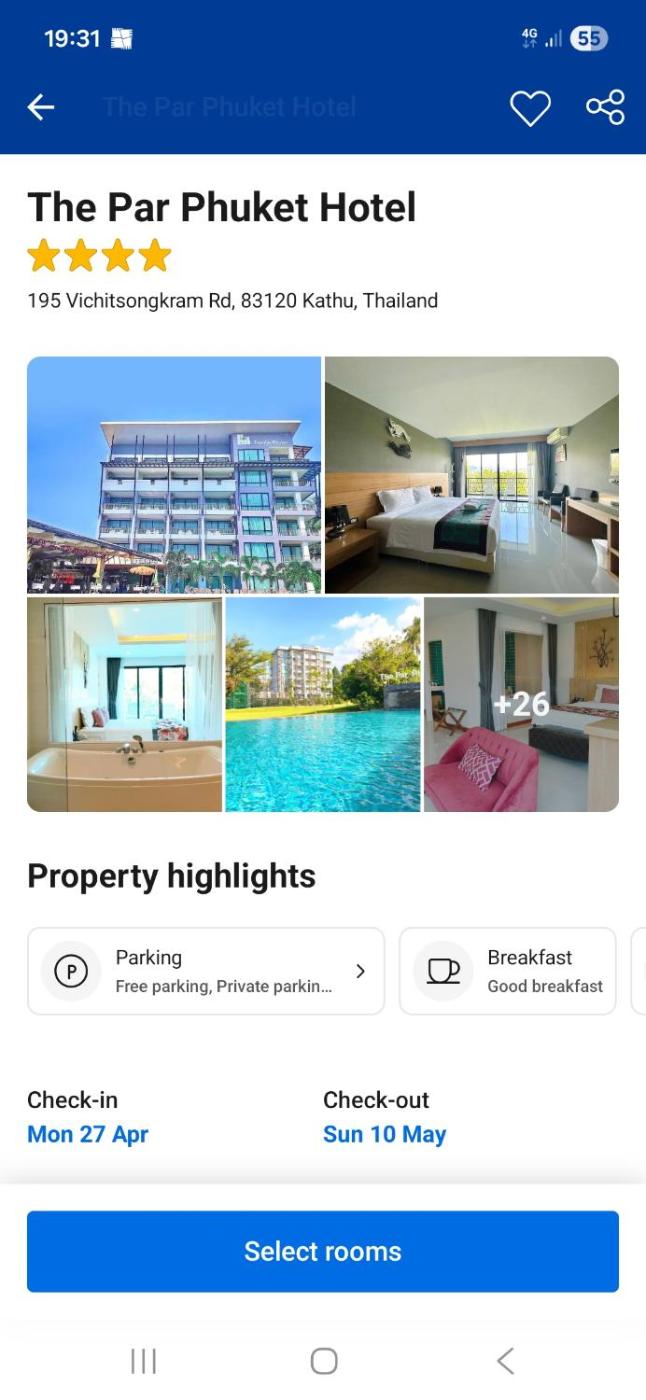Open the +26 more photos tile
646x1400 pixels.
coord(521,704)
